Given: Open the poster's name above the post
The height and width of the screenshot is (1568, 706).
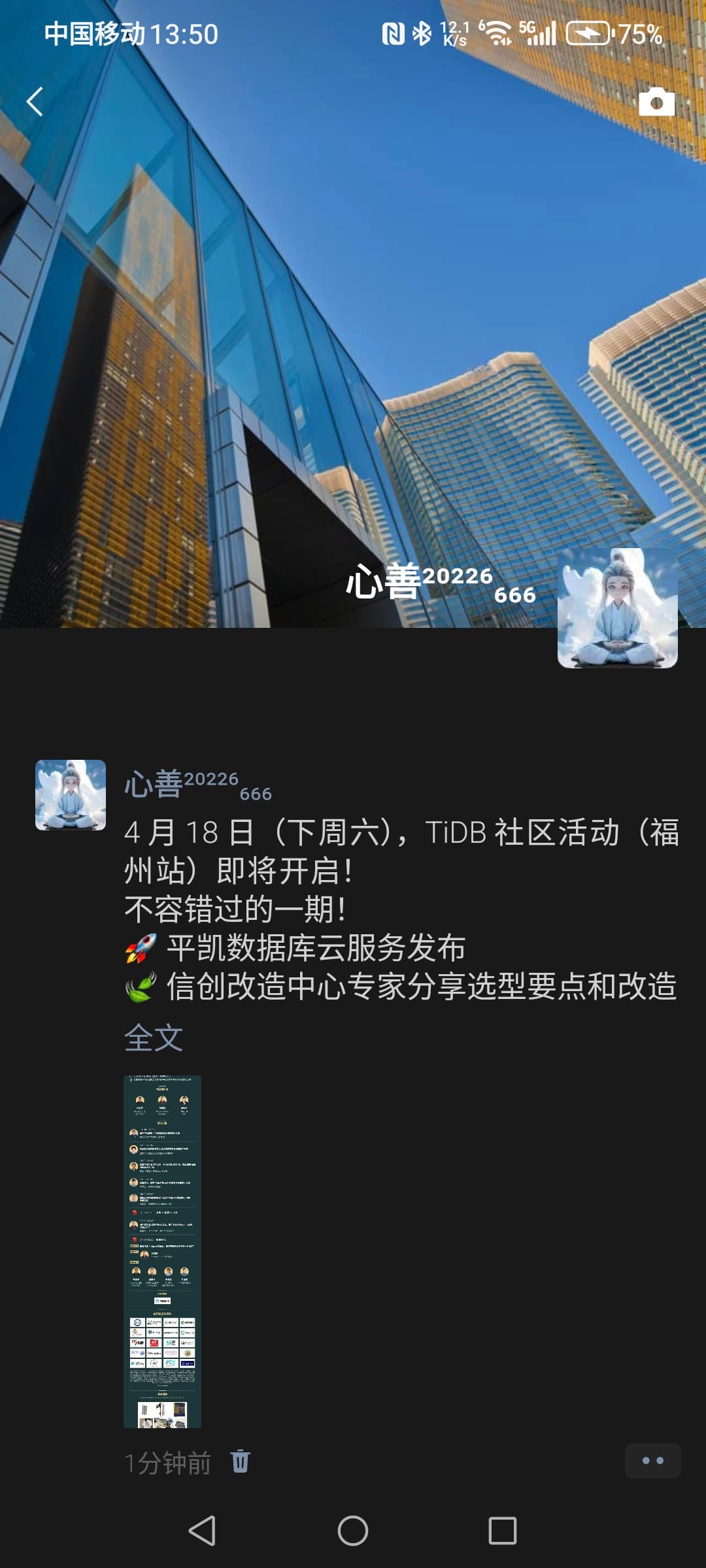Looking at the screenshot, I should pos(197,784).
